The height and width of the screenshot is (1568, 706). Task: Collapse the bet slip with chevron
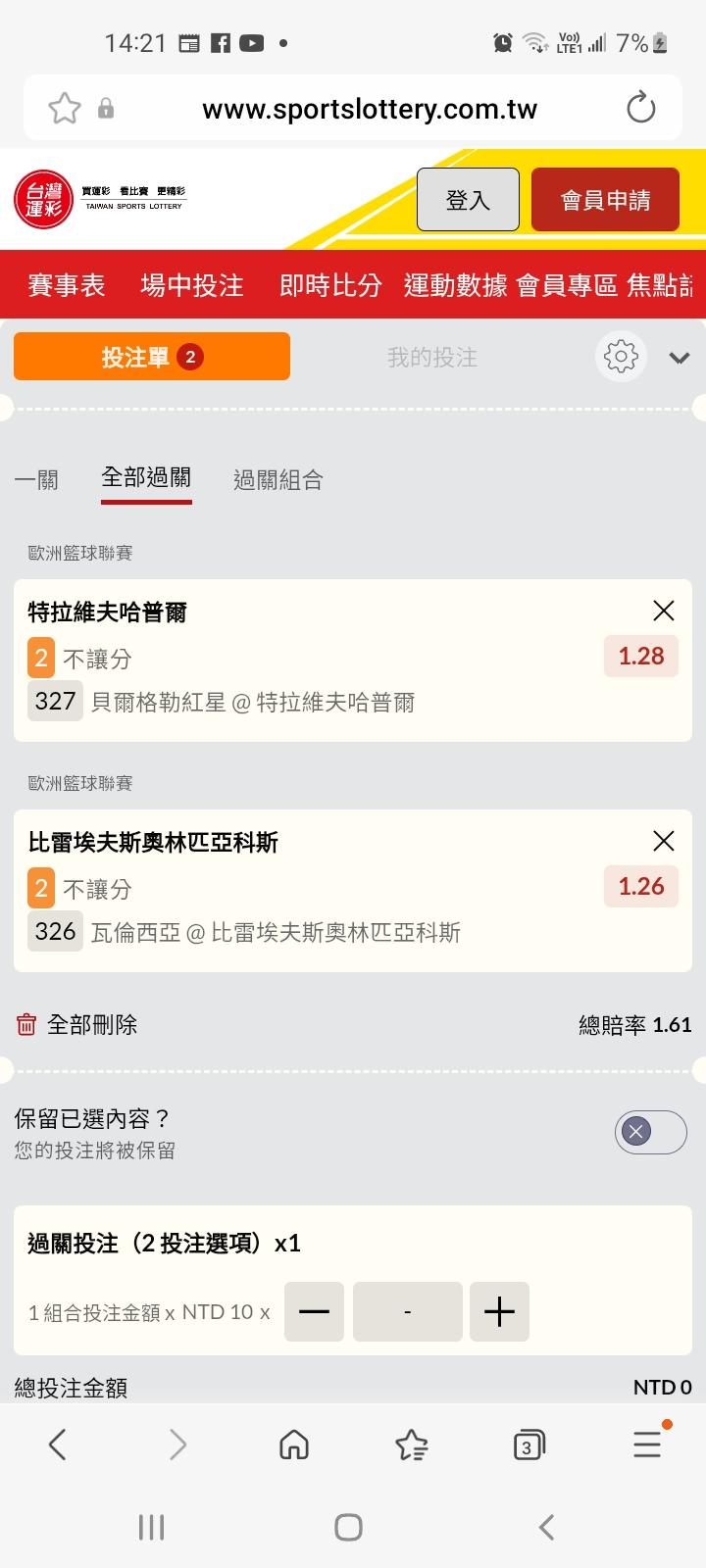[x=680, y=358]
